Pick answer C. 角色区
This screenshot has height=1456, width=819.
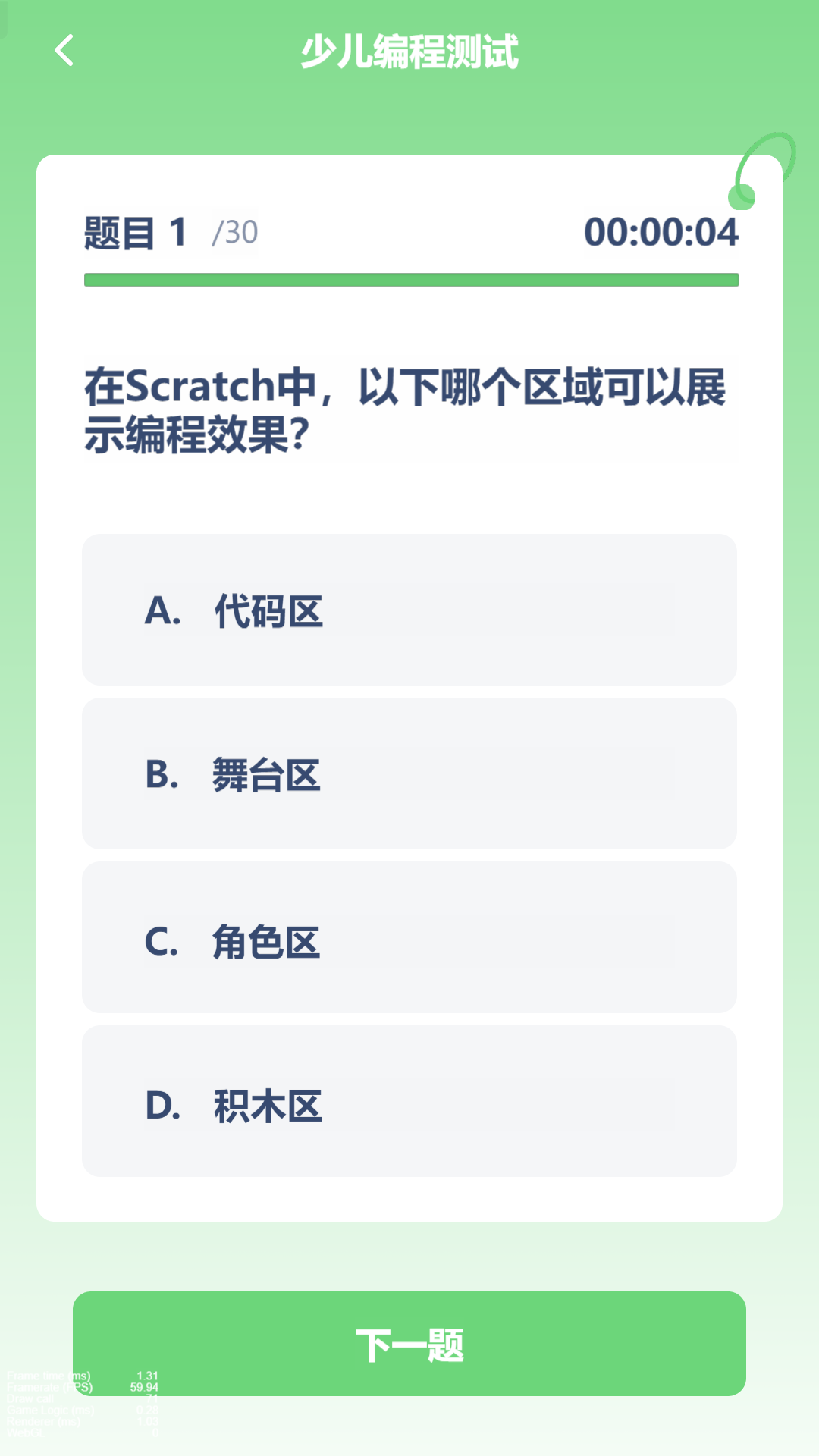[409, 937]
